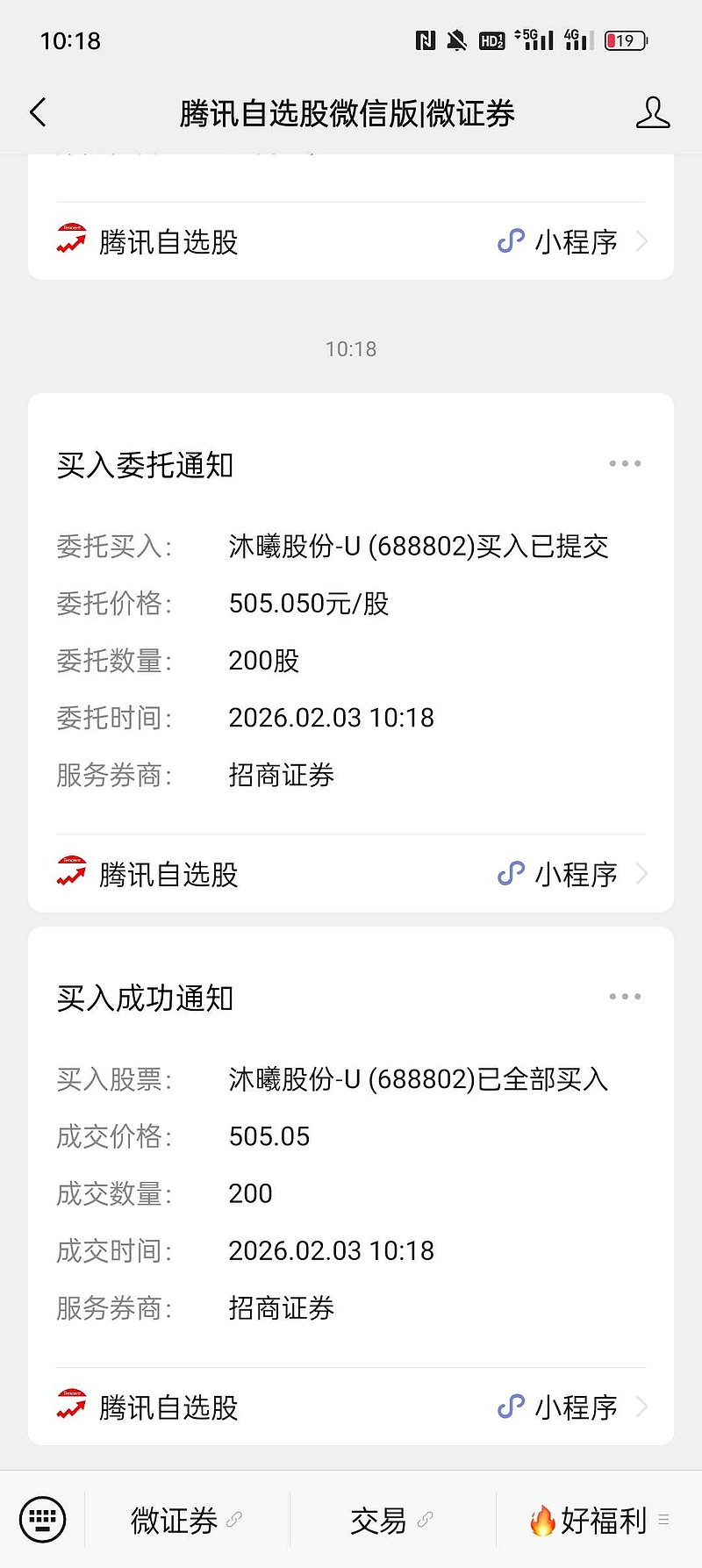Switch to keyboard input mode

42,1519
